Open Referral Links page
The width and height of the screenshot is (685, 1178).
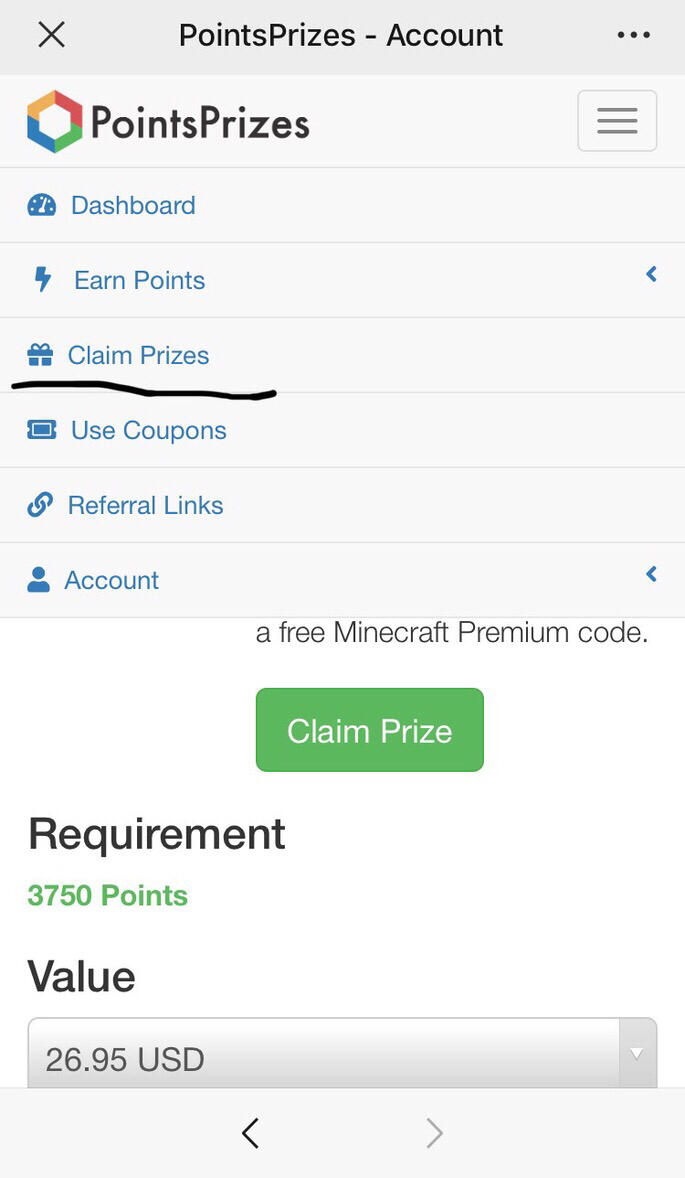coord(145,505)
